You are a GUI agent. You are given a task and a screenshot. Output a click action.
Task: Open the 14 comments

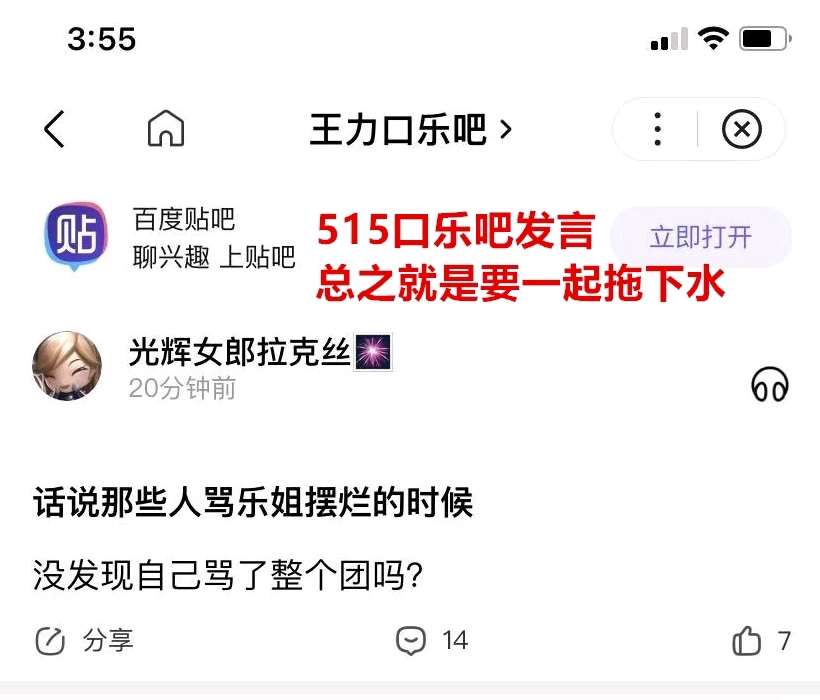point(432,640)
